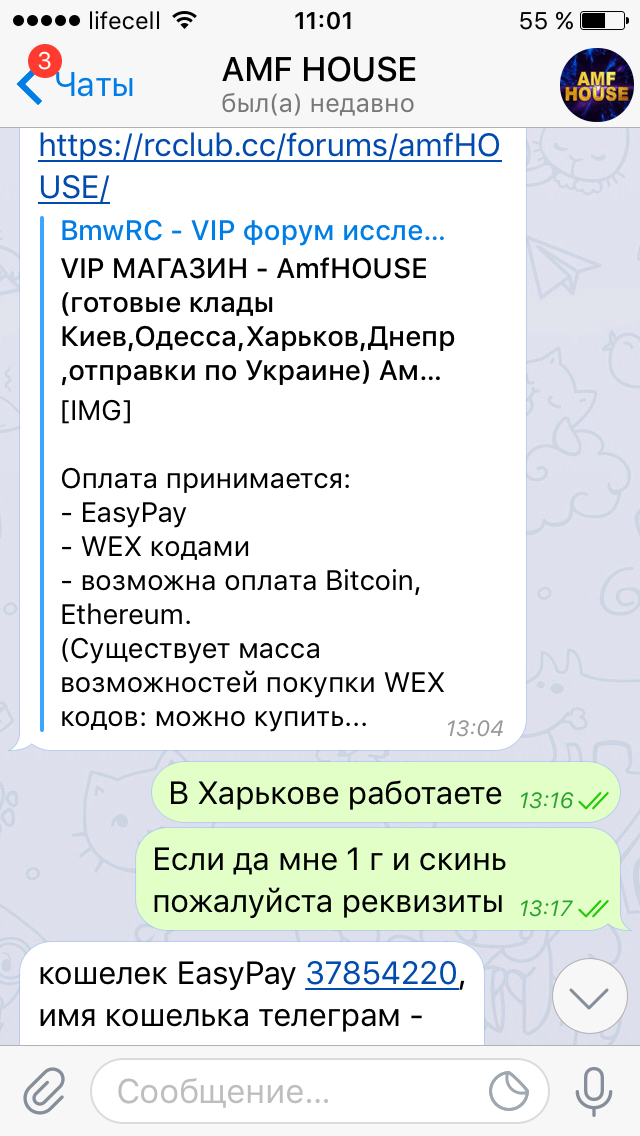Record a voice message with the microphone

(594, 1092)
